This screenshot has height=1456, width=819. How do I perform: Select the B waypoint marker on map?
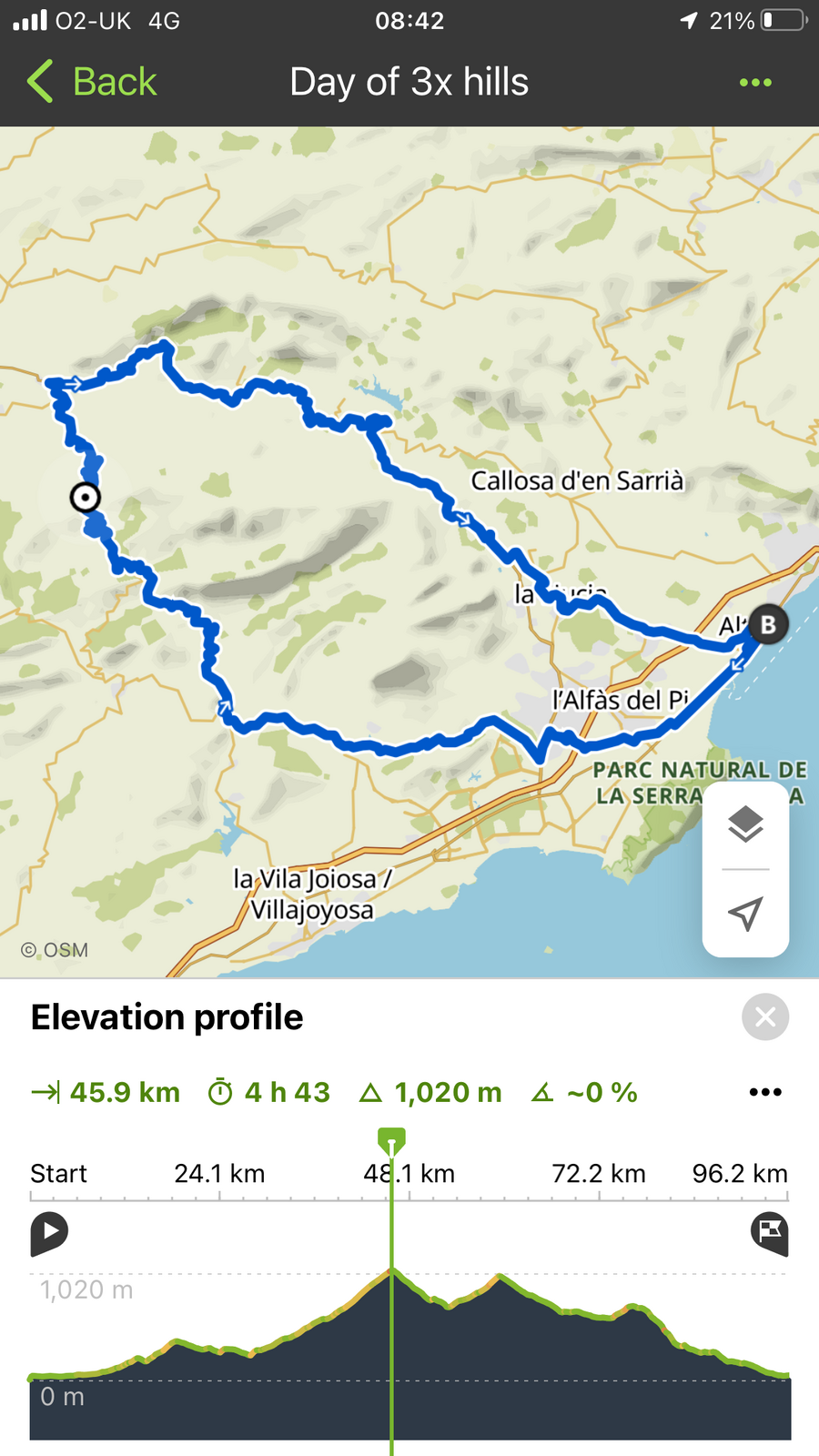tap(768, 624)
